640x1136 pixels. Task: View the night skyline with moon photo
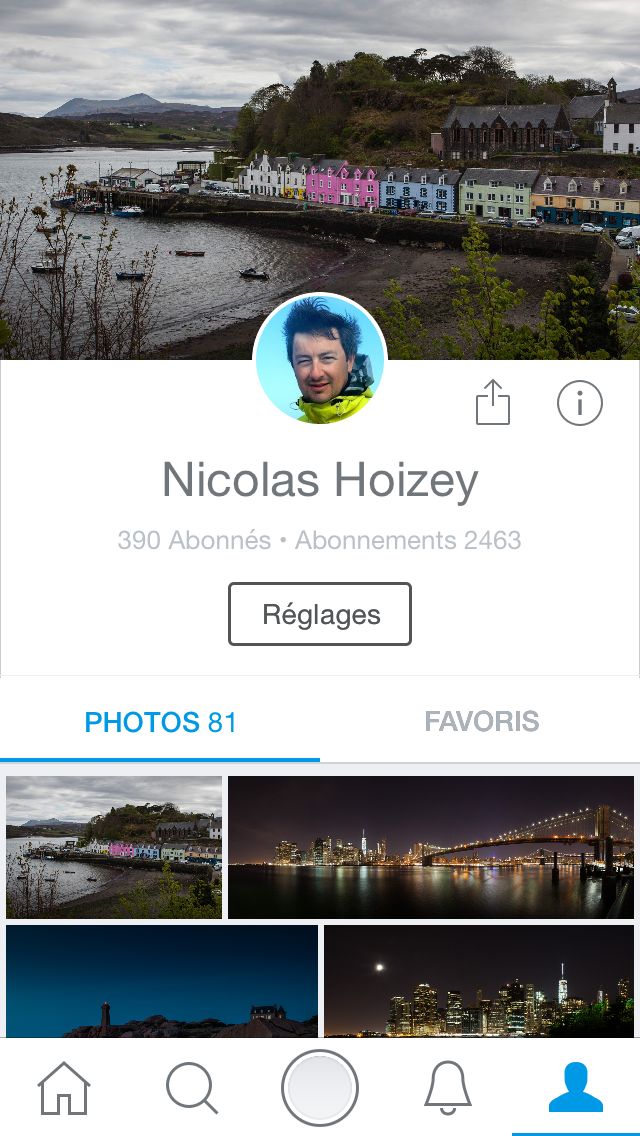[x=479, y=980]
